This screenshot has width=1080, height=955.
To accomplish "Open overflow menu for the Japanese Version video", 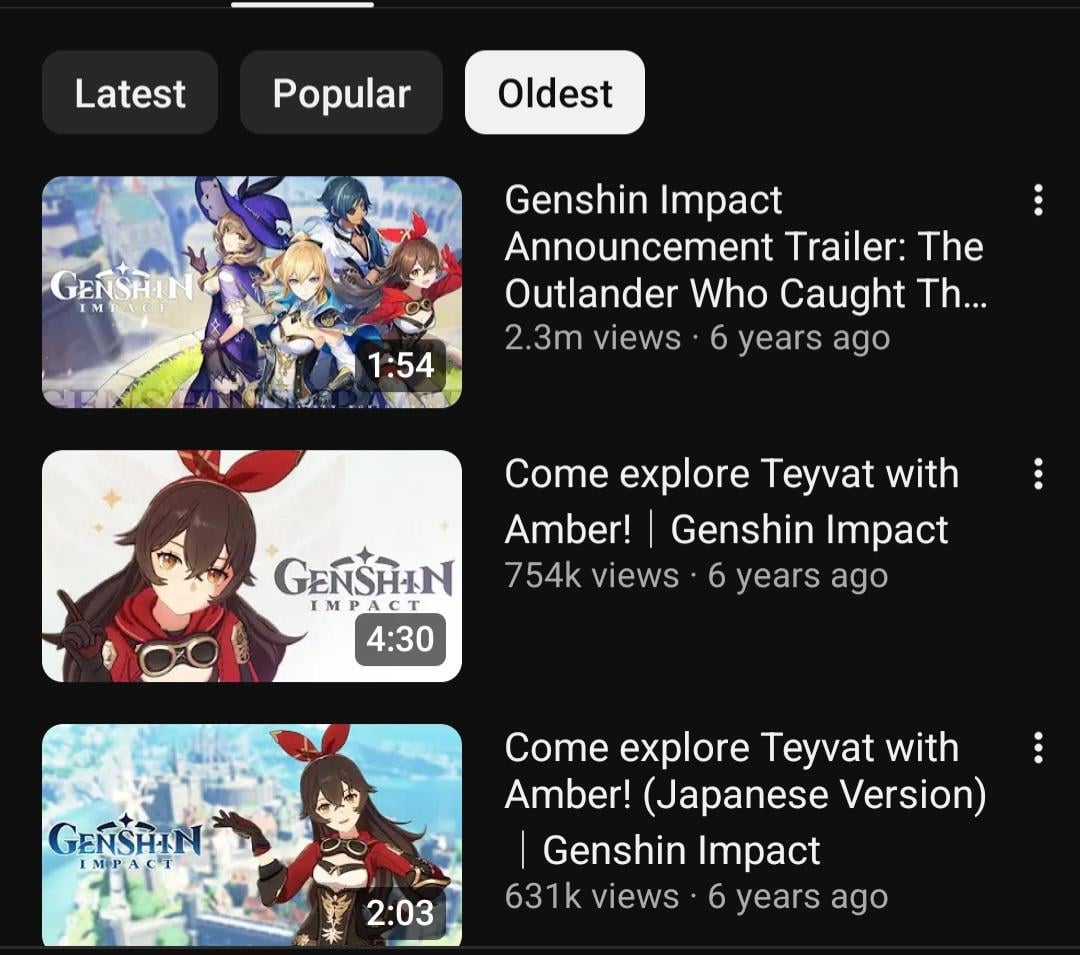I will click(1038, 747).
